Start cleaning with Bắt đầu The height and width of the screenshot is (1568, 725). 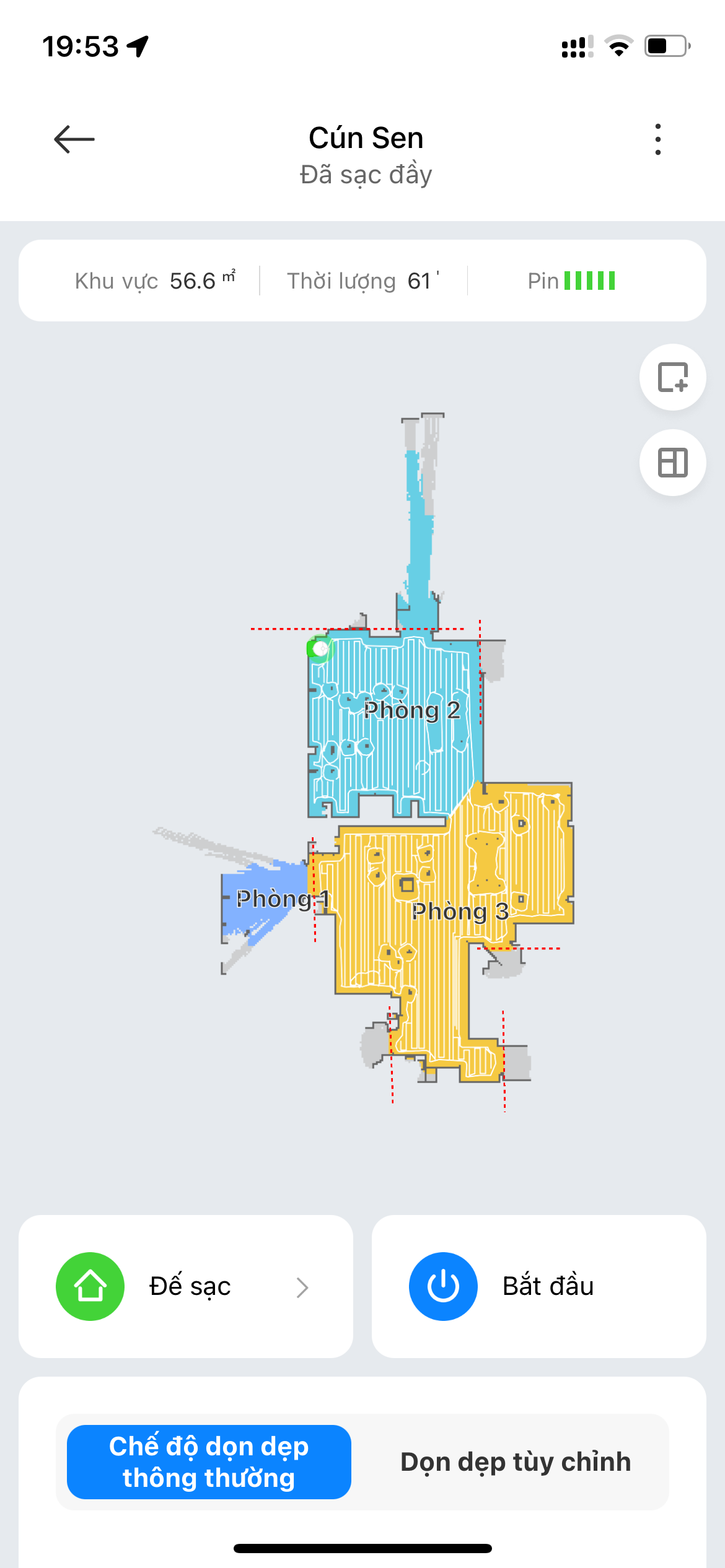(x=538, y=1286)
